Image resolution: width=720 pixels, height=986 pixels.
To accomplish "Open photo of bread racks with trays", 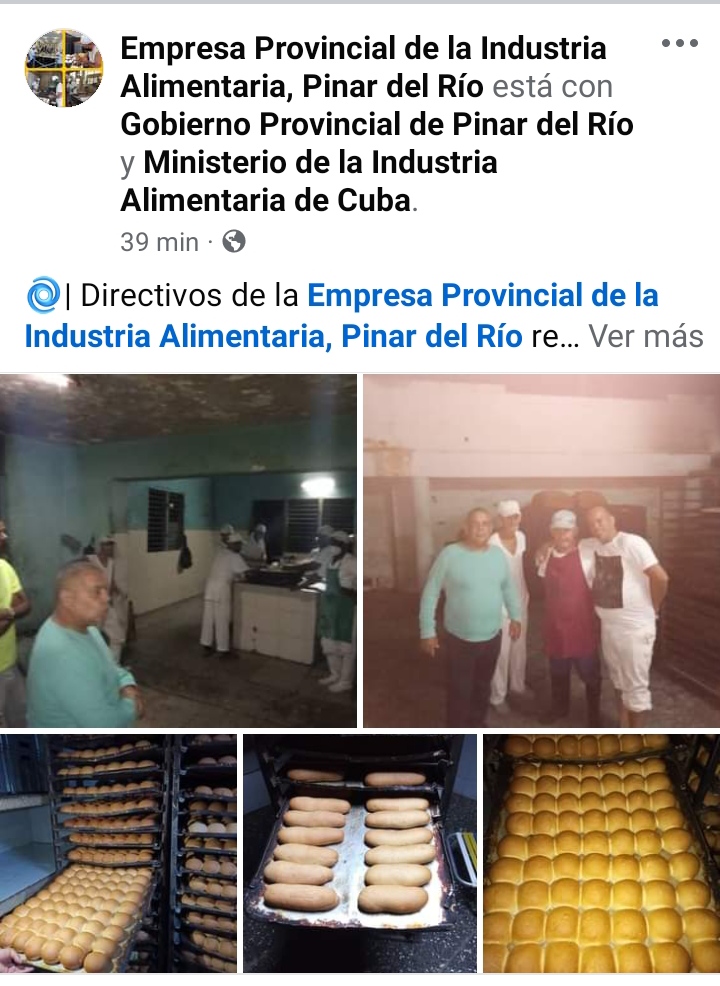I will 118,853.
